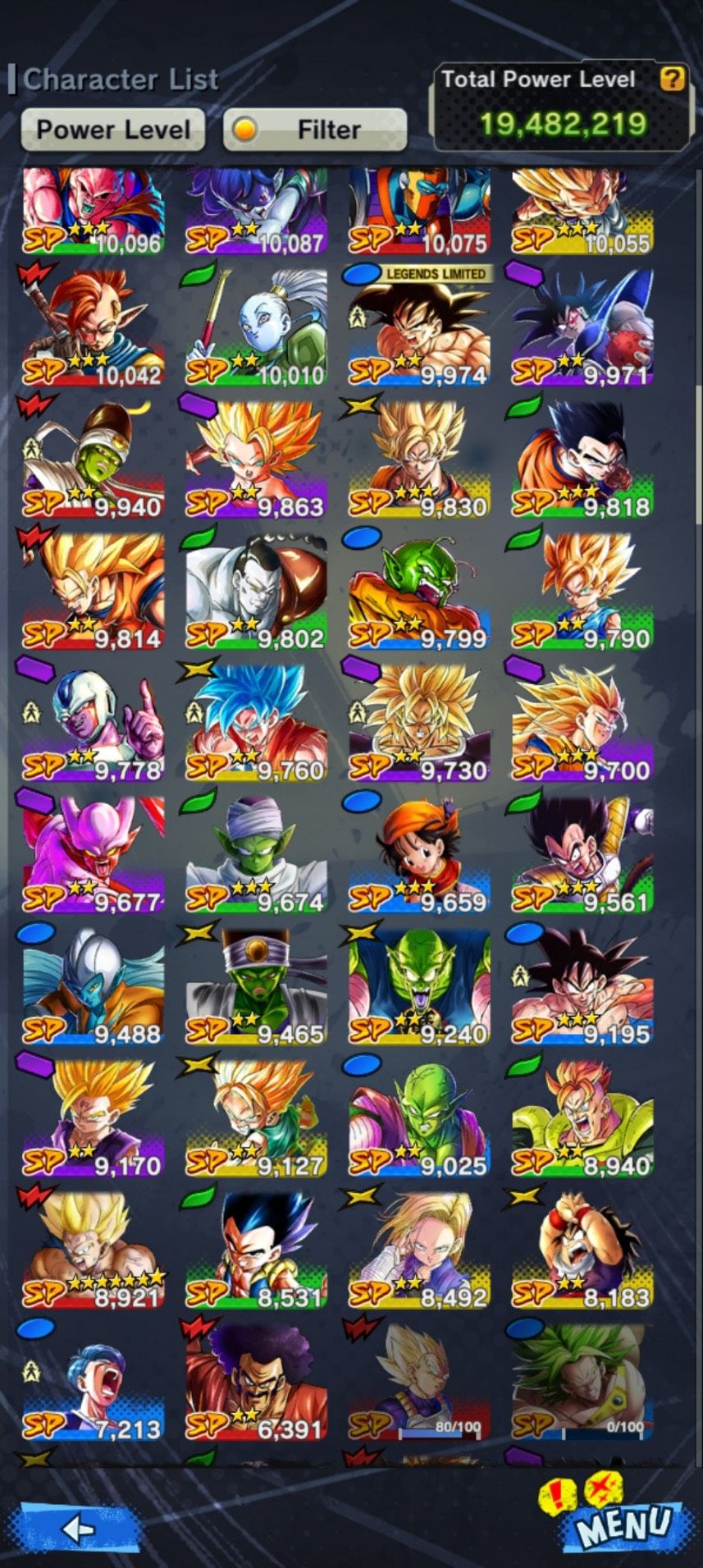This screenshot has height=1568, width=703.
Task: Select the character with power 9,659
Action: click(419, 853)
